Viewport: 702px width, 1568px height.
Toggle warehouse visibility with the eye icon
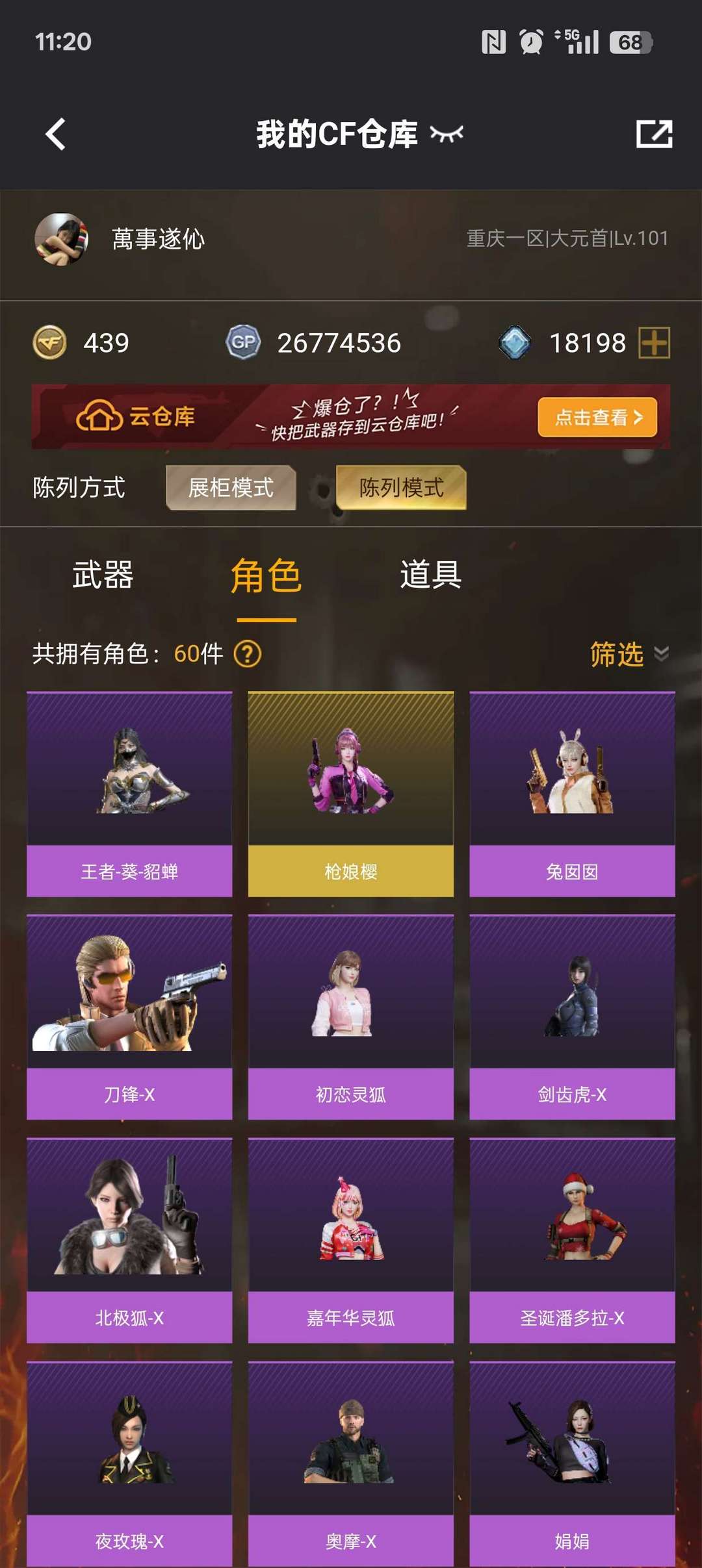(447, 134)
